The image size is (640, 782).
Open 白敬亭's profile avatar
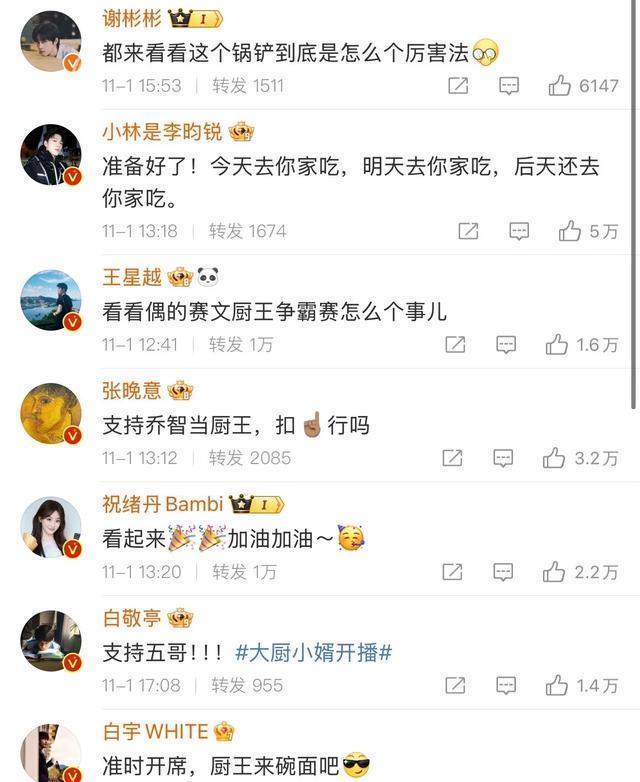51,641
